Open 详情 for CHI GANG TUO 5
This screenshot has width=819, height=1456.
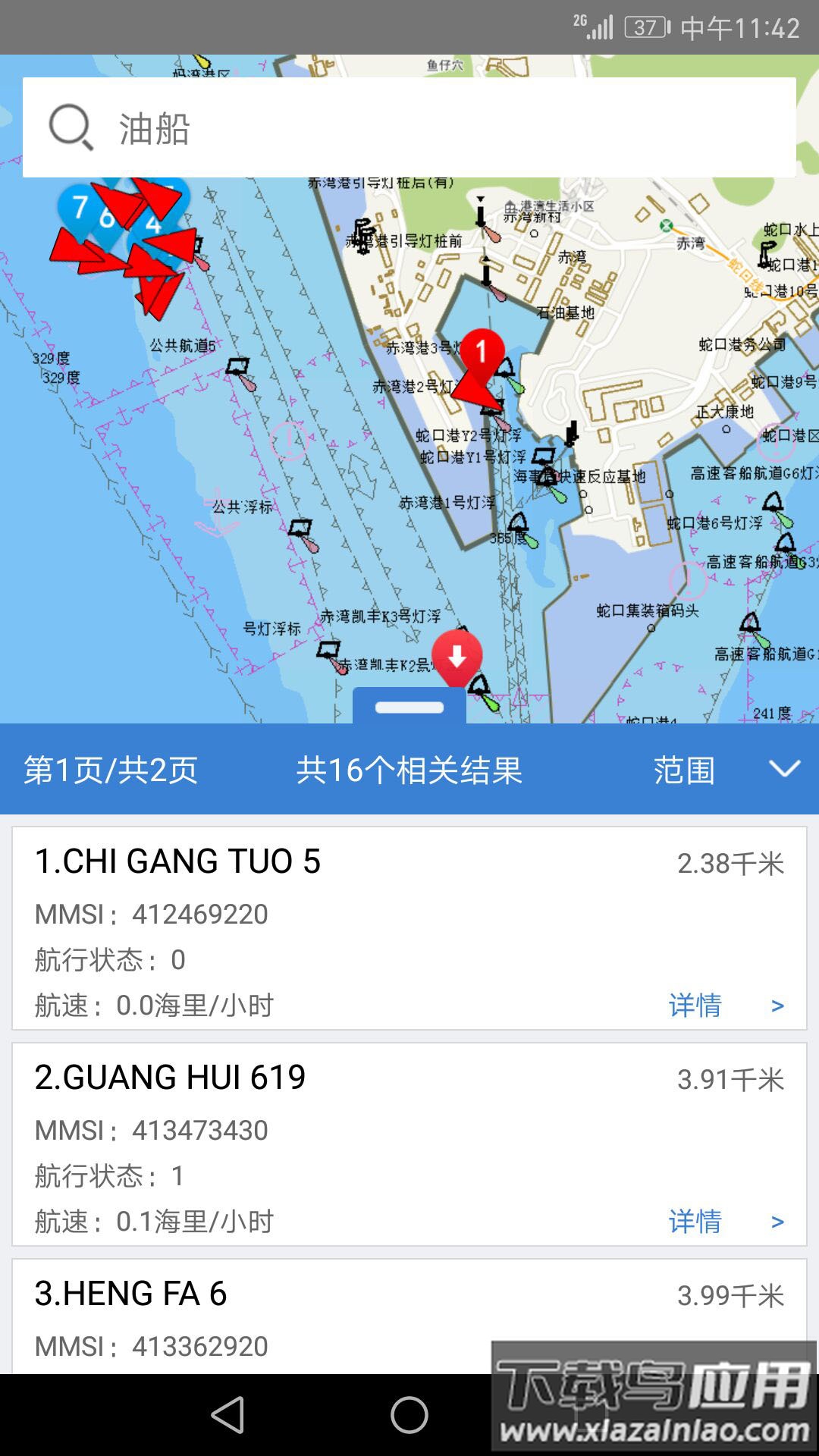point(695,1005)
